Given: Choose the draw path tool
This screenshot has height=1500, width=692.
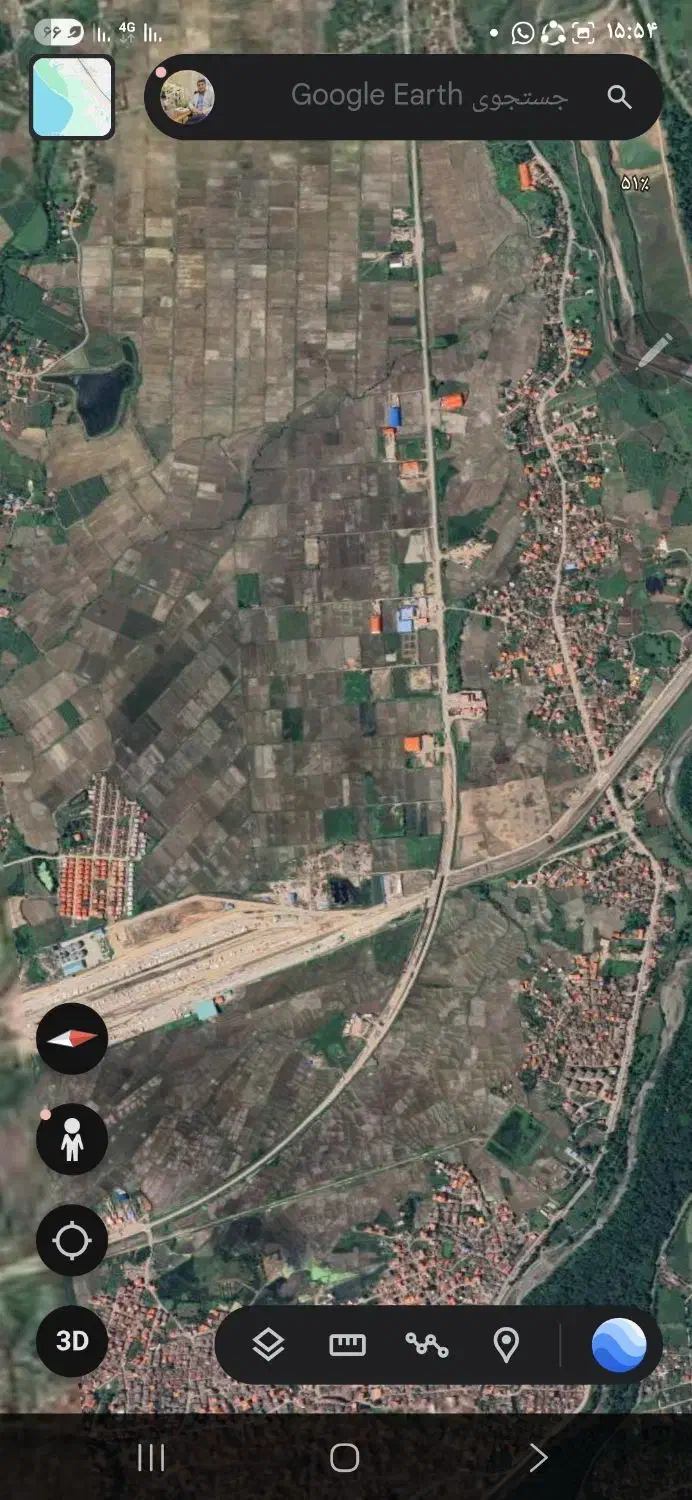Looking at the screenshot, I should [x=427, y=1345].
